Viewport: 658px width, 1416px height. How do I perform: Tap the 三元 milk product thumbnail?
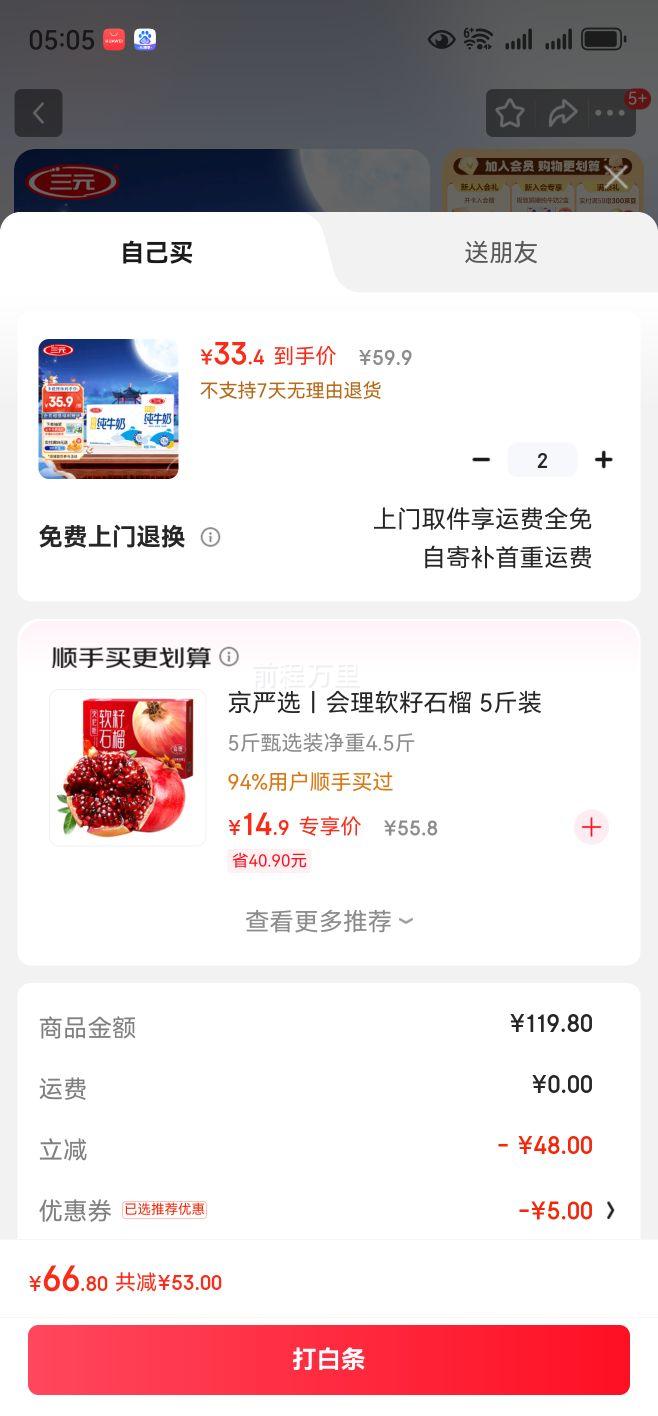pos(108,409)
